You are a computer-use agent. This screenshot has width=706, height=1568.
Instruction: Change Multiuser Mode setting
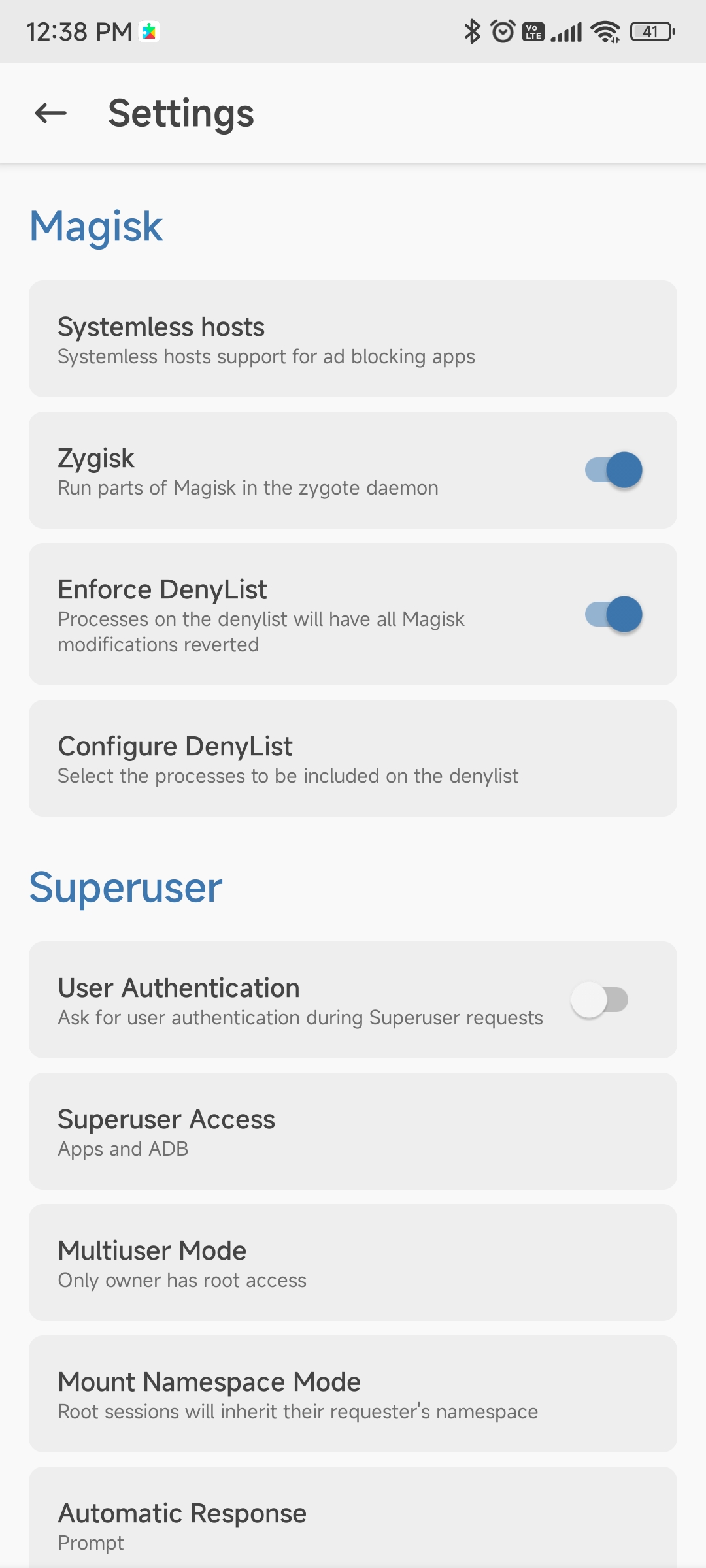coord(353,1262)
